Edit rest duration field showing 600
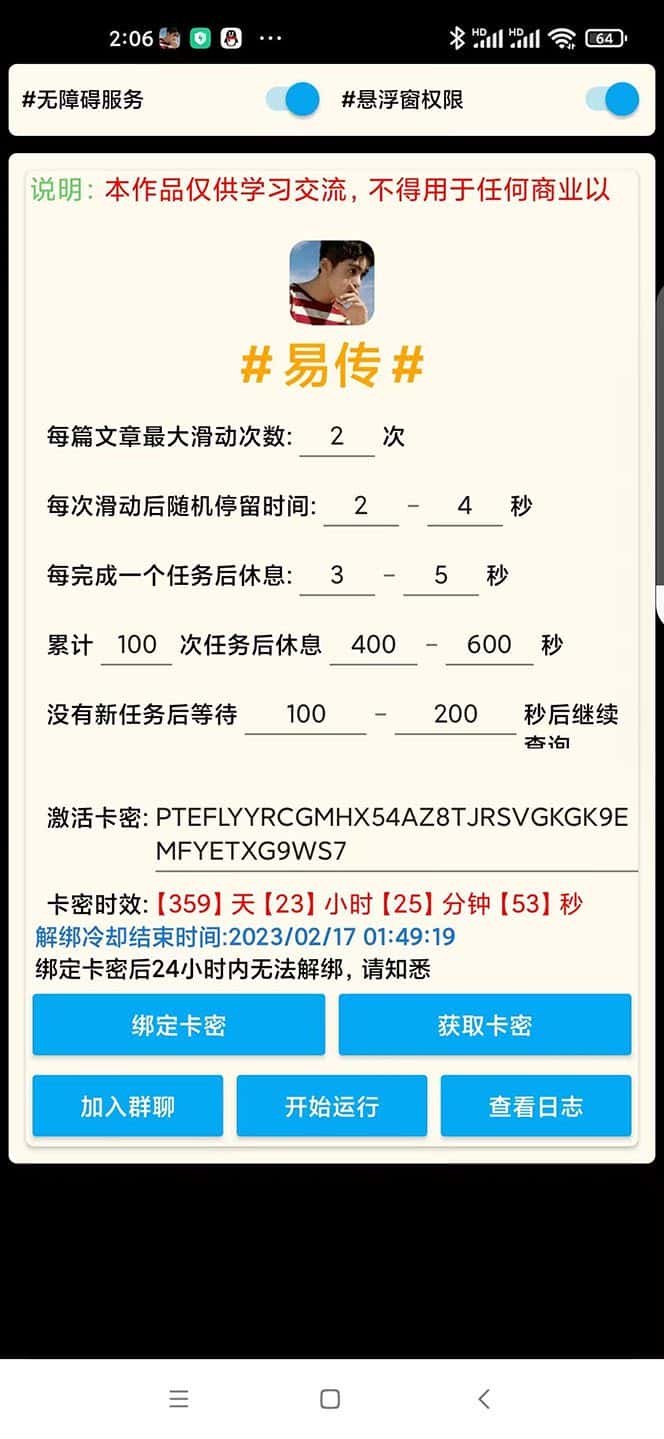664x1439 pixels. click(x=489, y=645)
